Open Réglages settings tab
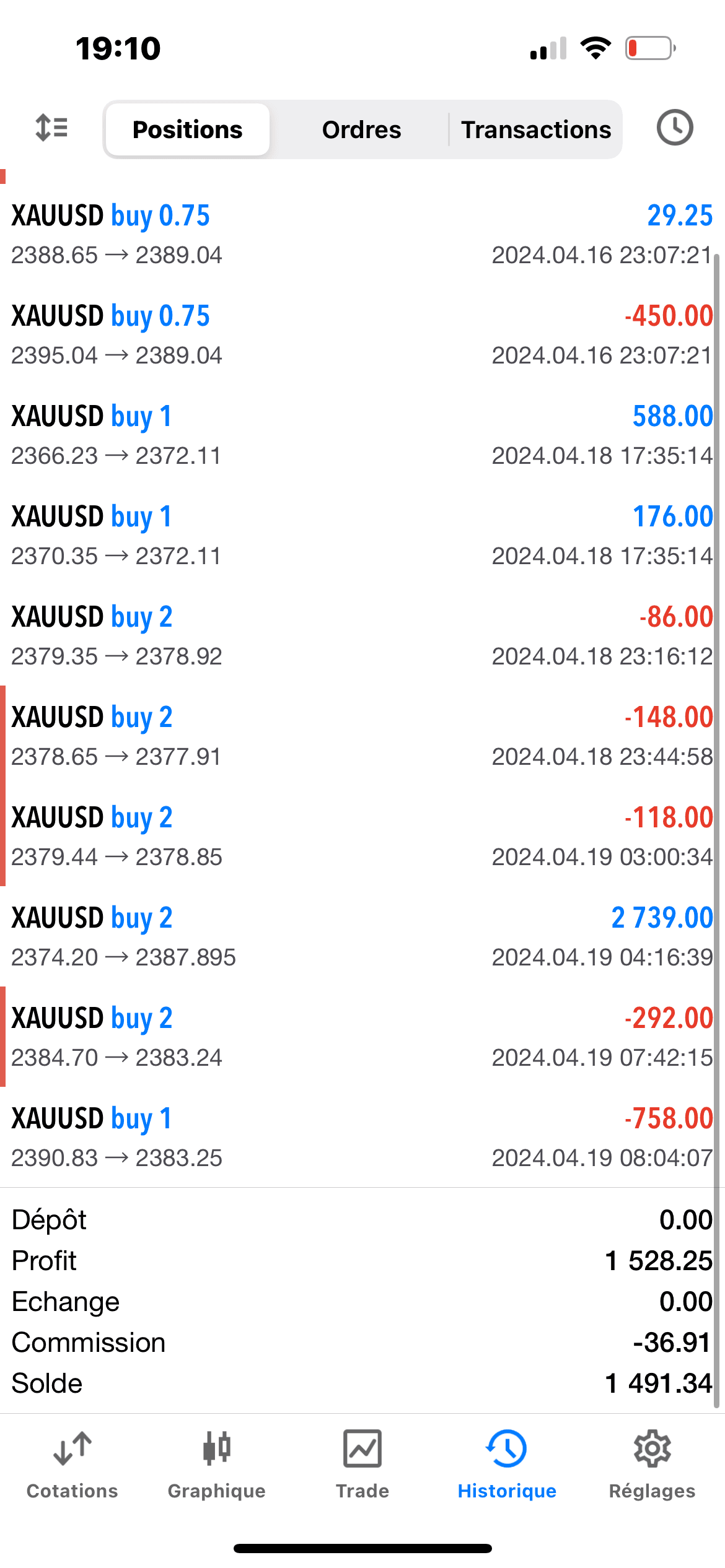725x1568 pixels. [x=652, y=1465]
